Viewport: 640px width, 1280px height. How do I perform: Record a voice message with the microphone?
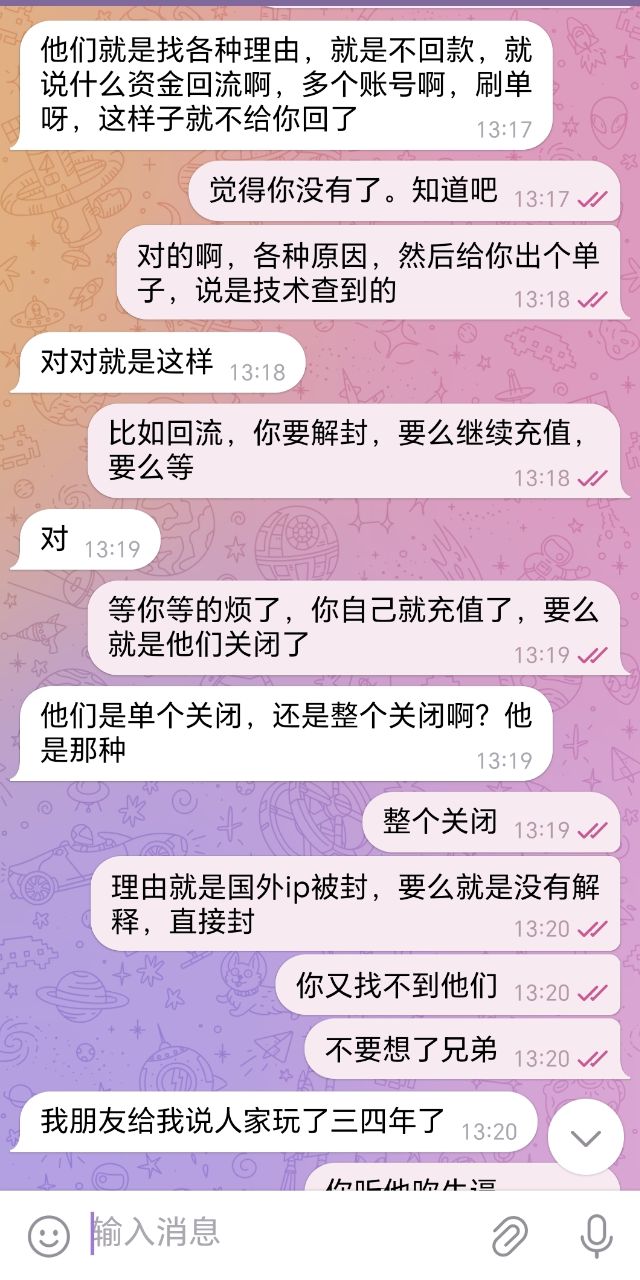(x=596, y=1236)
